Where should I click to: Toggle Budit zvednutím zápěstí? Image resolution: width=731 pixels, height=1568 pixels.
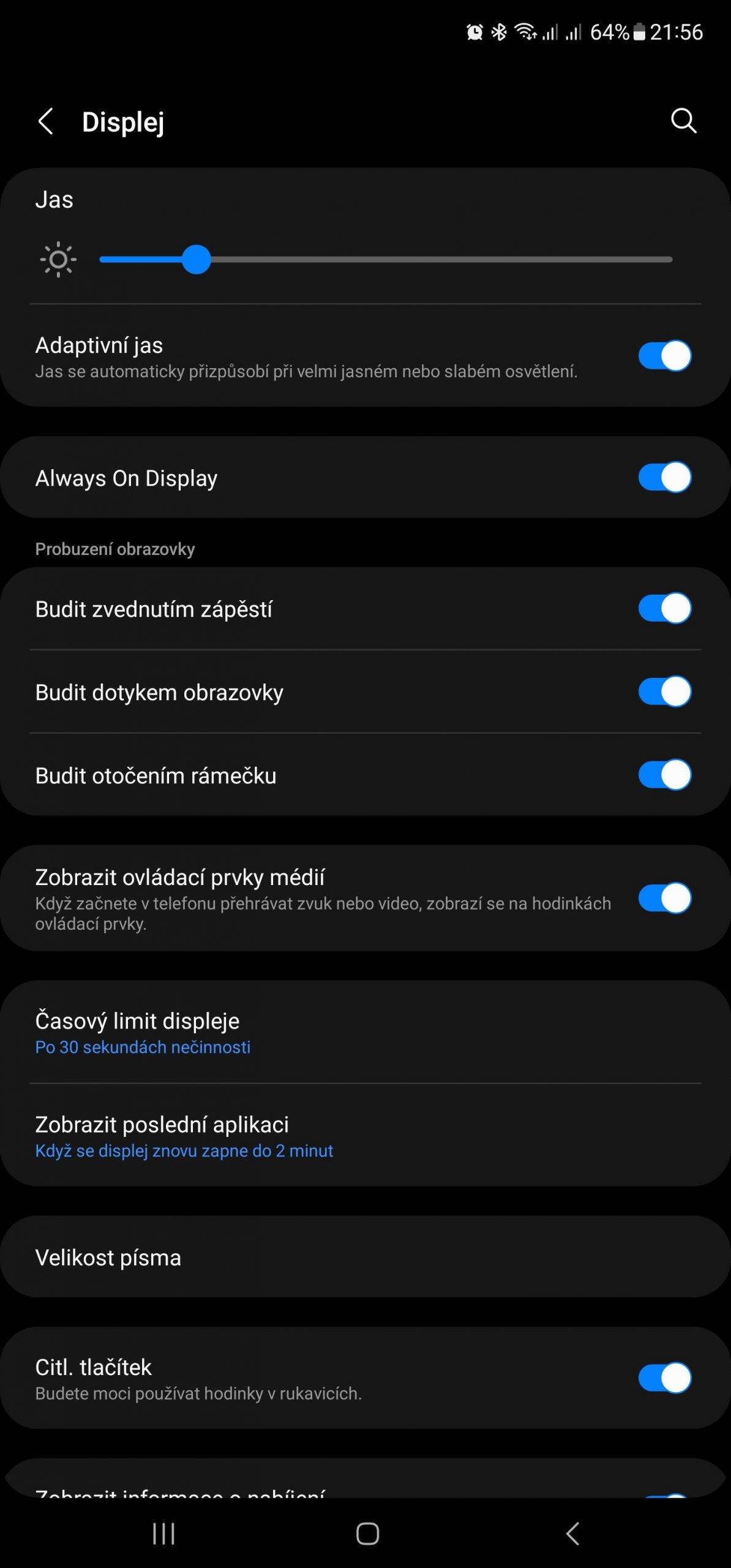665,608
